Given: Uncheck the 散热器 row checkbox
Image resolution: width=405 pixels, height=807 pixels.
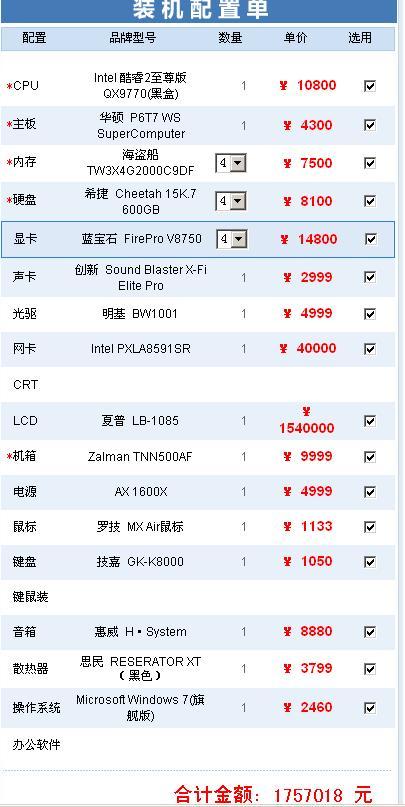Looking at the screenshot, I should (369, 669).
